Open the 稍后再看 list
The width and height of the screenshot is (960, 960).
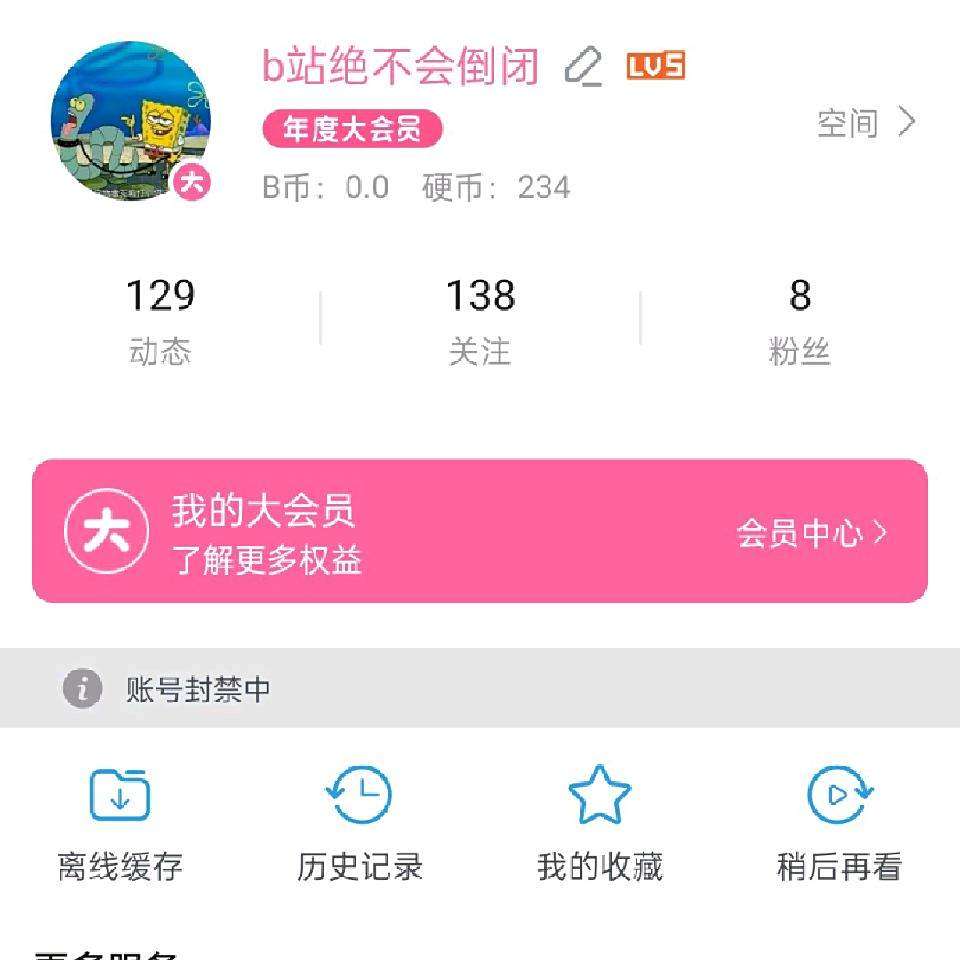(x=840, y=822)
